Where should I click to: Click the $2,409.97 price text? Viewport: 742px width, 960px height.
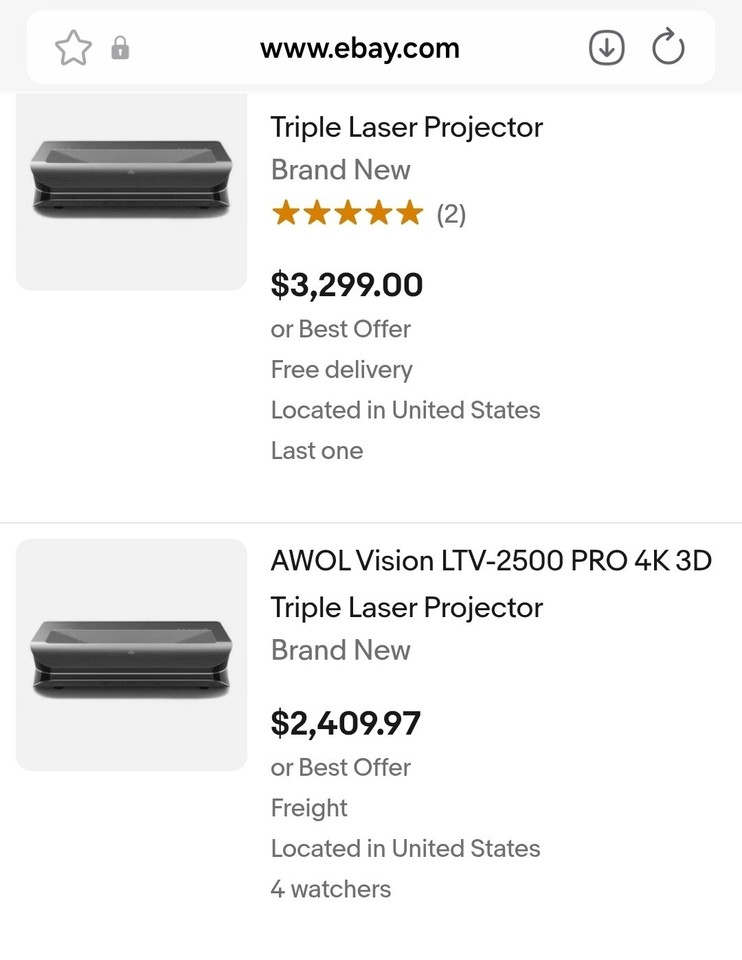[346, 723]
